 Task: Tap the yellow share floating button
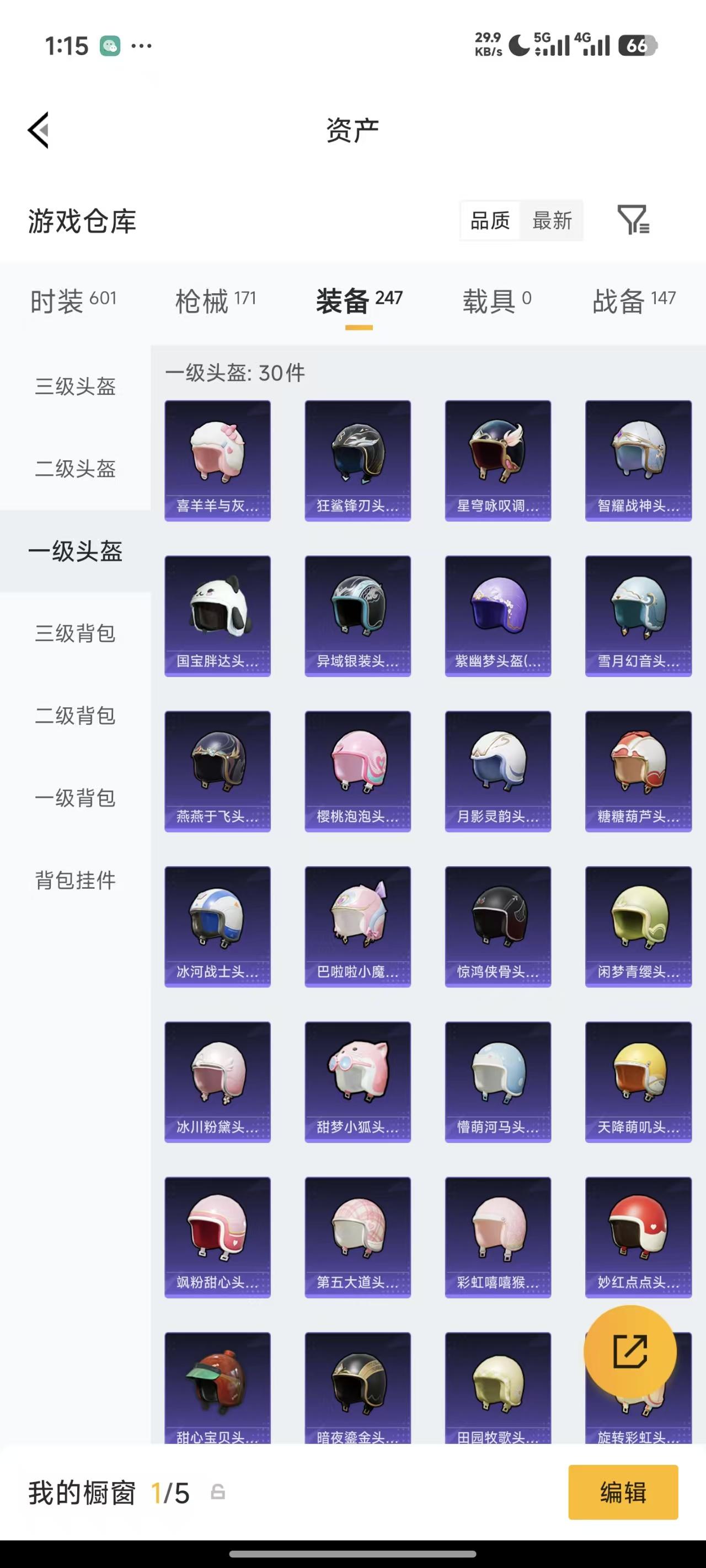click(630, 1351)
